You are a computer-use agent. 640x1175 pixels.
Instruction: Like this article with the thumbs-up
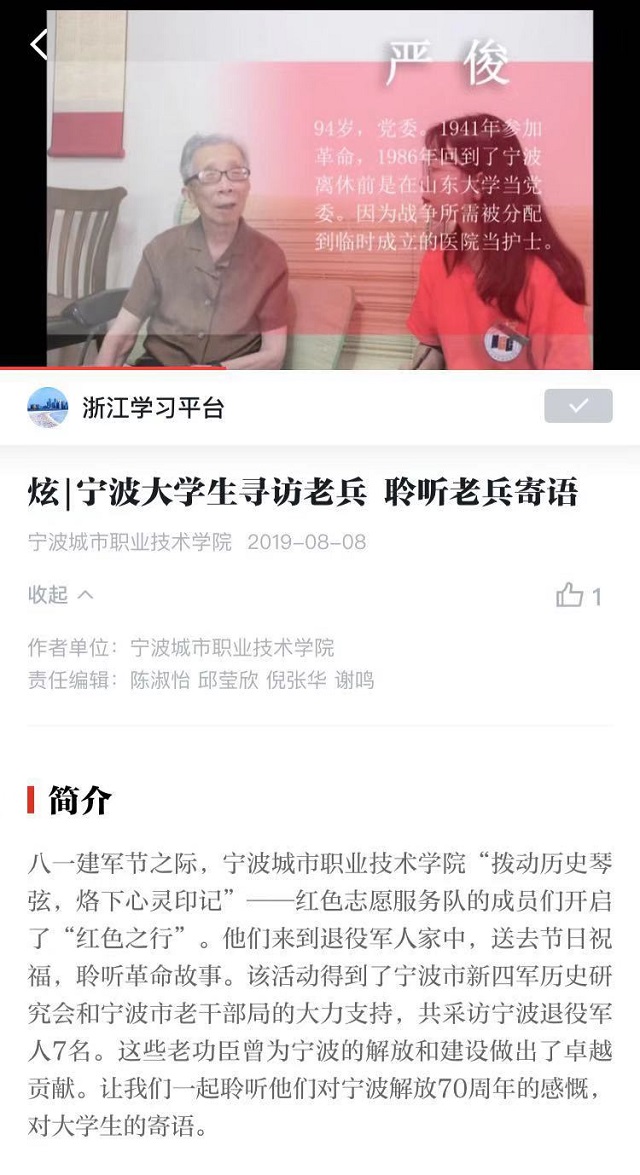pyautogui.click(x=571, y=596)
